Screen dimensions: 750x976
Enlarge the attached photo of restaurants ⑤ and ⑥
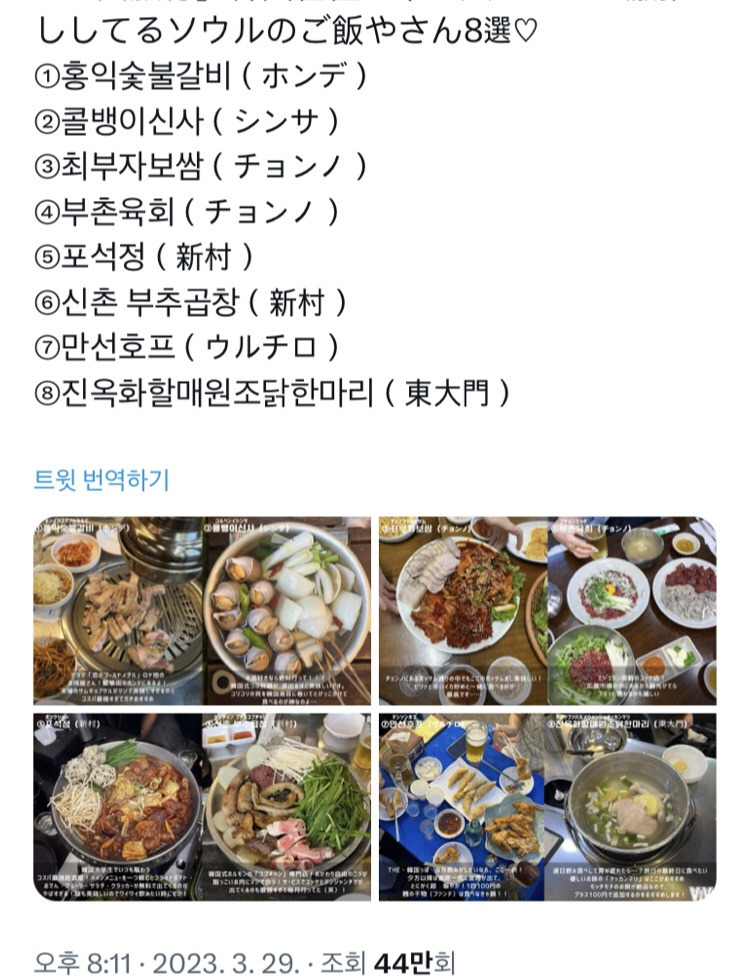[x=202, y=806]
